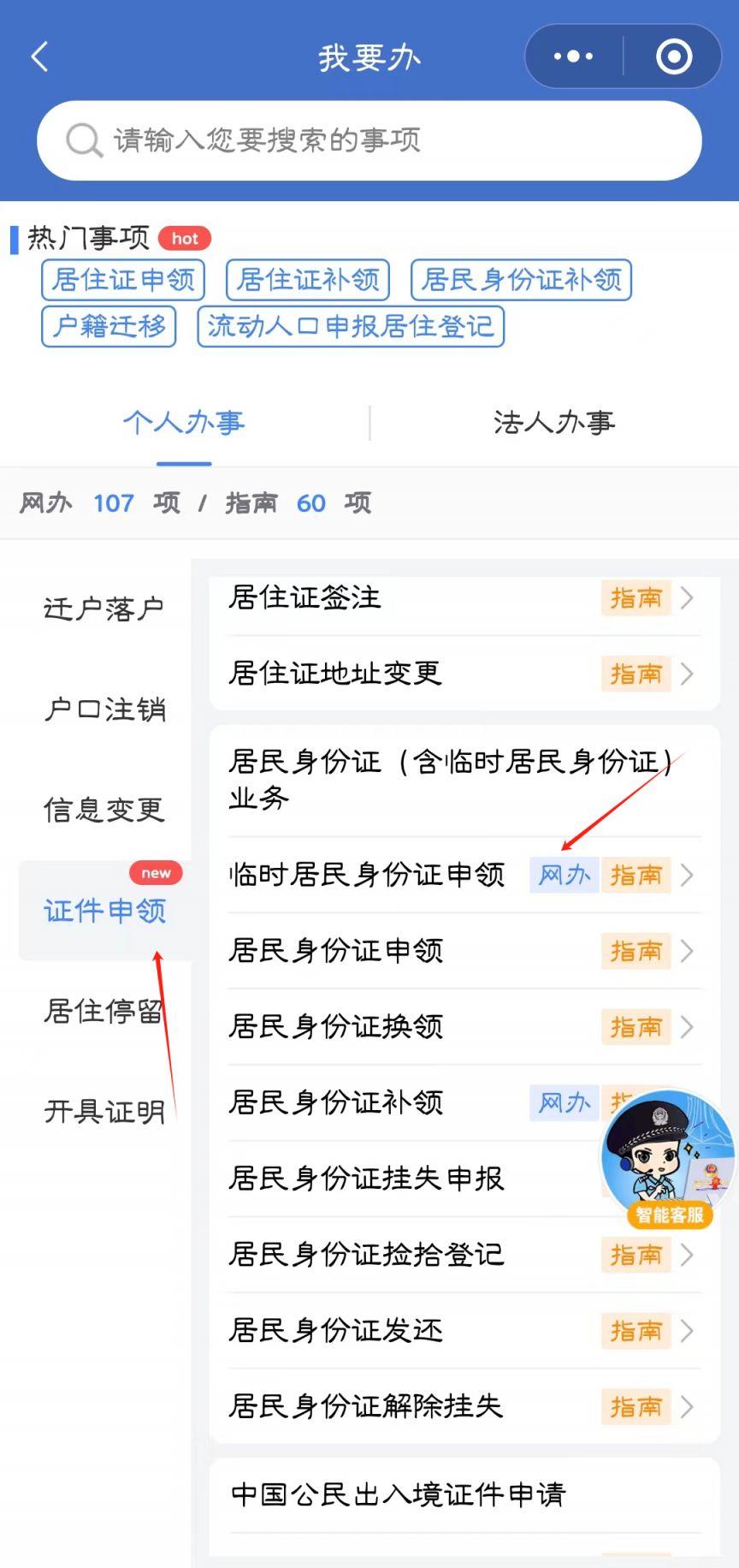
Task: Switch to the 个人办事 tab
Action: pos(184,423)
